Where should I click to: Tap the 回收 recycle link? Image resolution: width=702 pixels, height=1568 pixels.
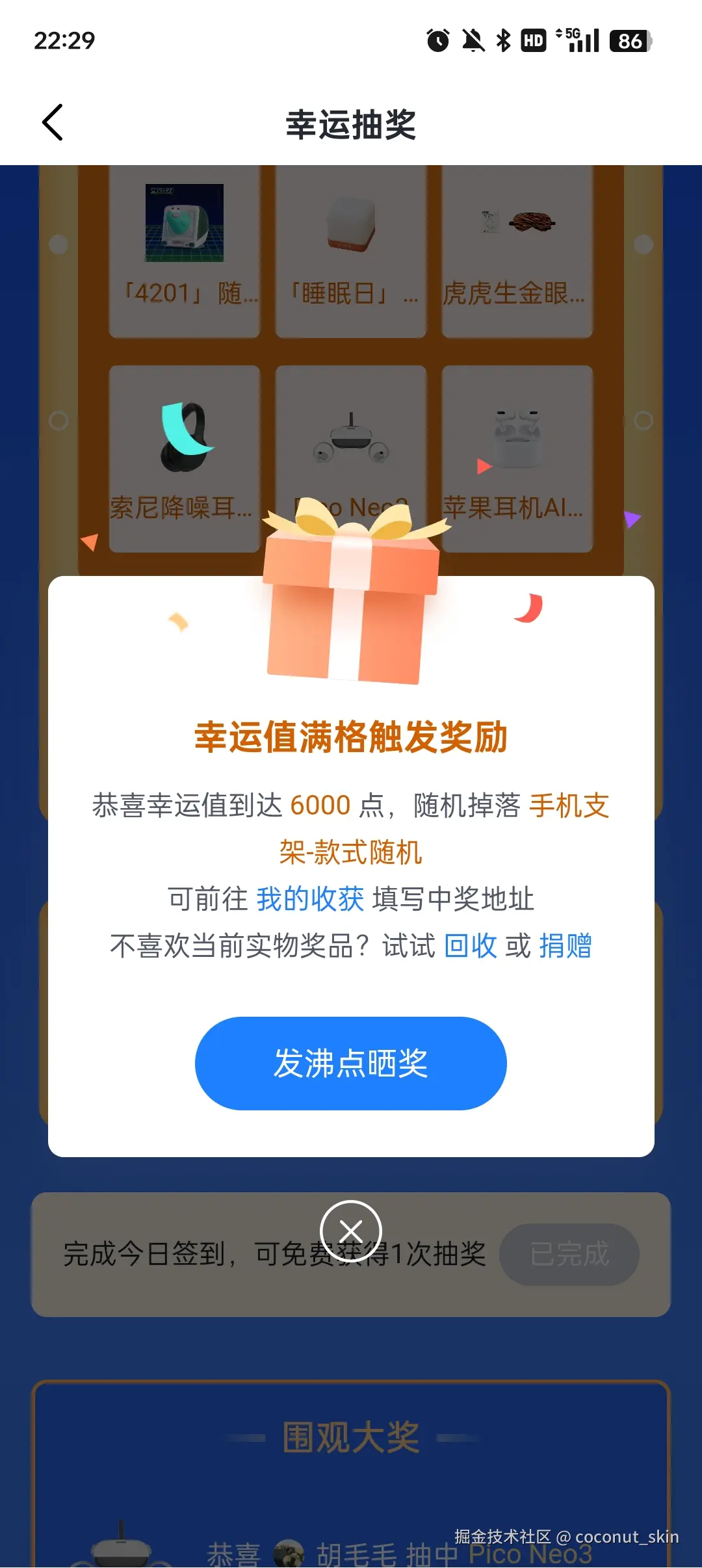click(x=469, y=948)
